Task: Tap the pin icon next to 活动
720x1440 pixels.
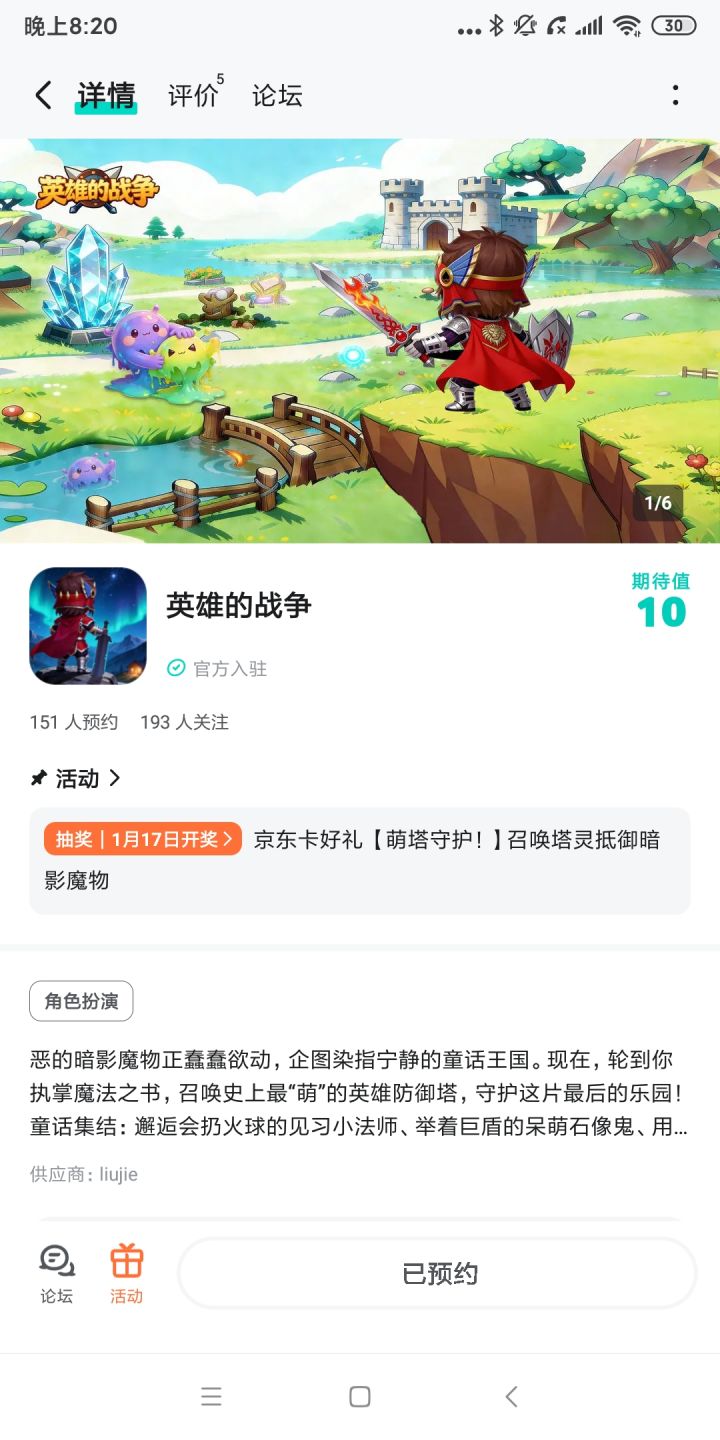Action: [38, 777]
